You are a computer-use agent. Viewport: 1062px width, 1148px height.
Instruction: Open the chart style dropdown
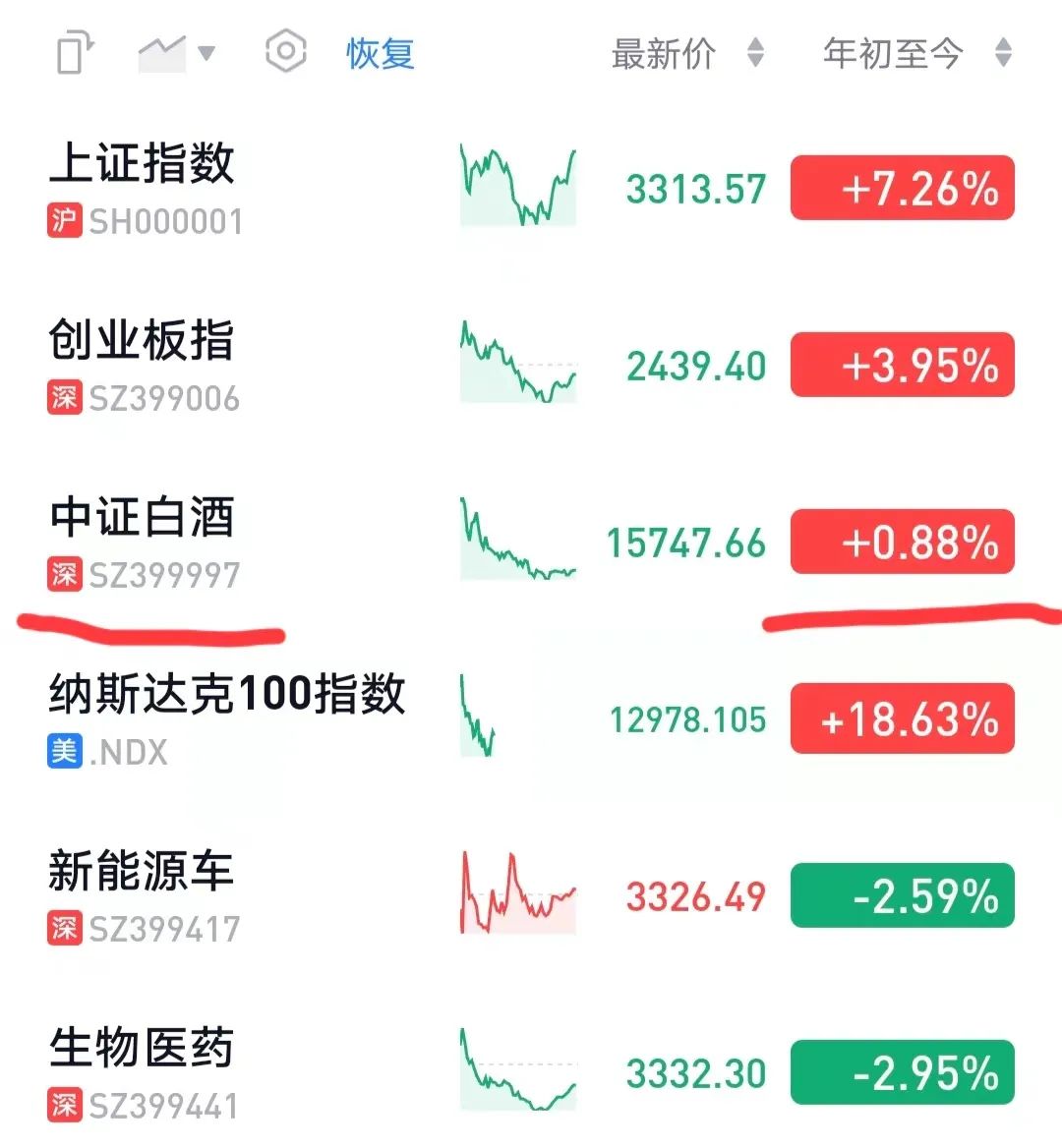pyautogui.click(x=176, y=53)
